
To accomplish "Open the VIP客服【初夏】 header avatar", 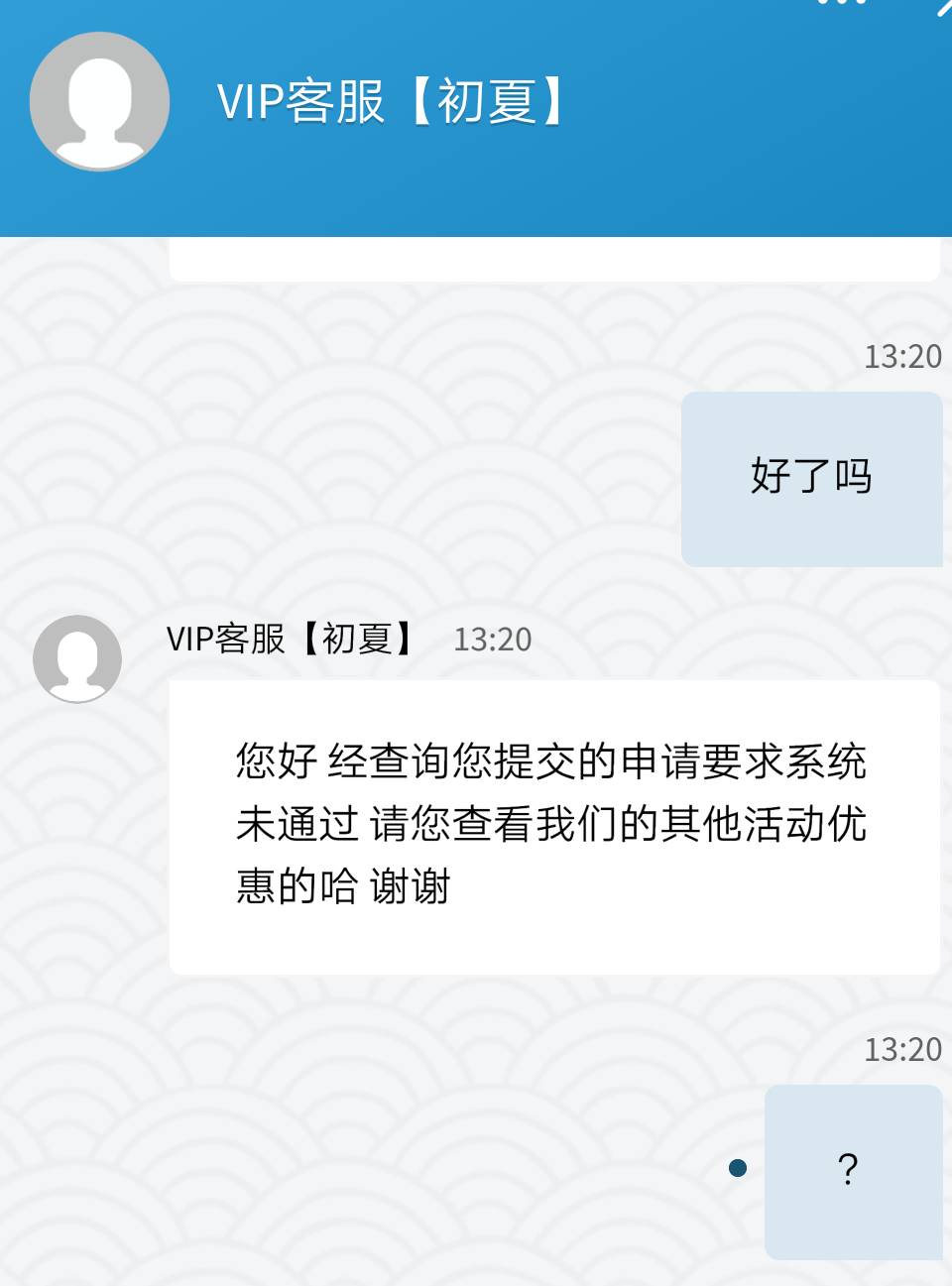I will point(99,101).
